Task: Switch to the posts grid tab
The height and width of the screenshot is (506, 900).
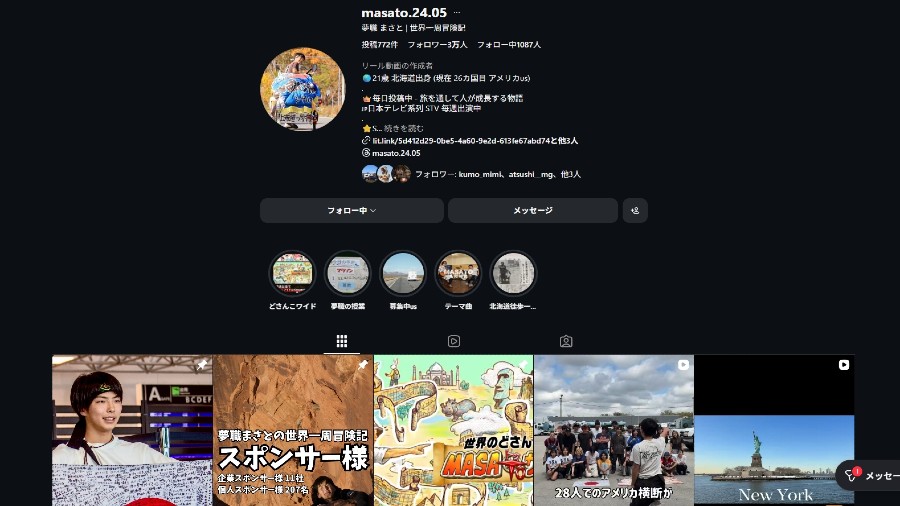Action: tap(341, 341)
